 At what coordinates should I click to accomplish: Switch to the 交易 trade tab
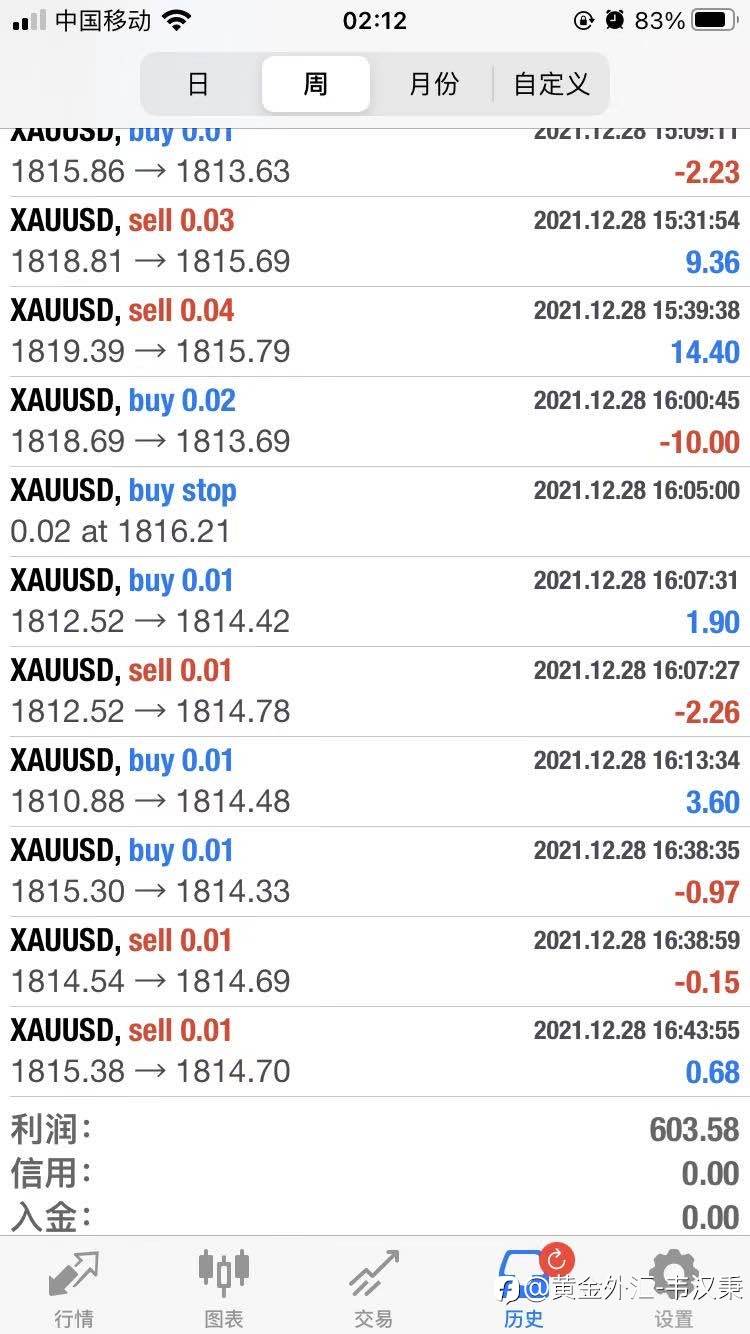point(374,1288)
